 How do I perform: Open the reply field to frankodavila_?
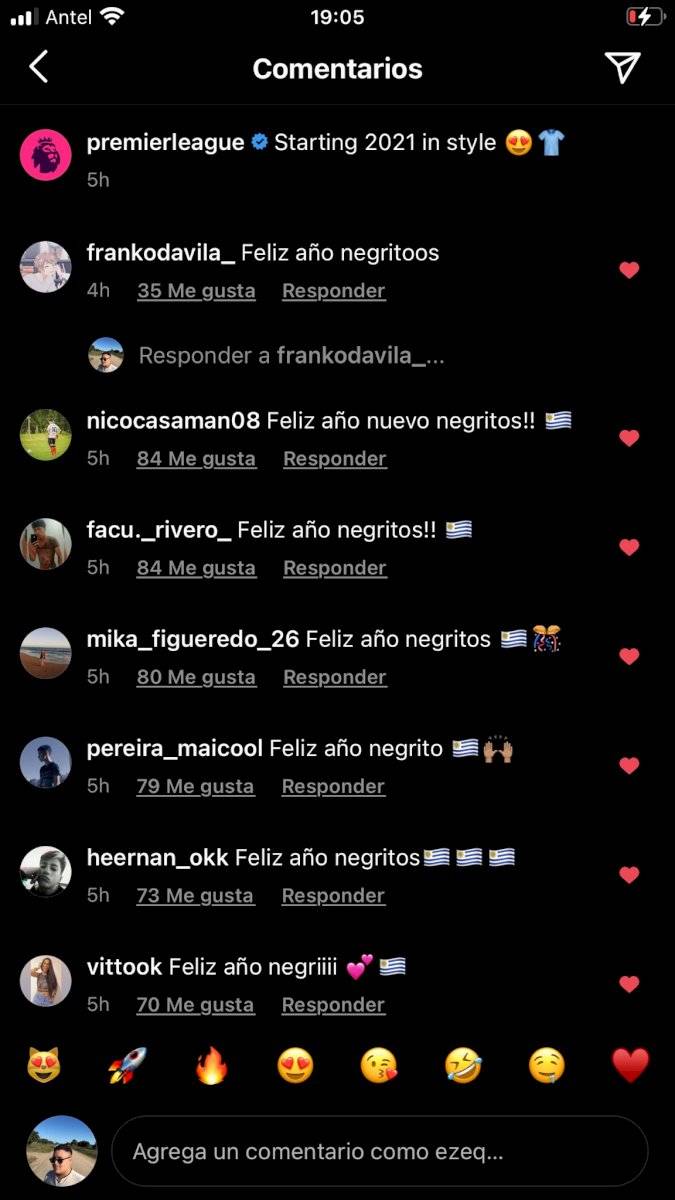(x=290, y=355)
